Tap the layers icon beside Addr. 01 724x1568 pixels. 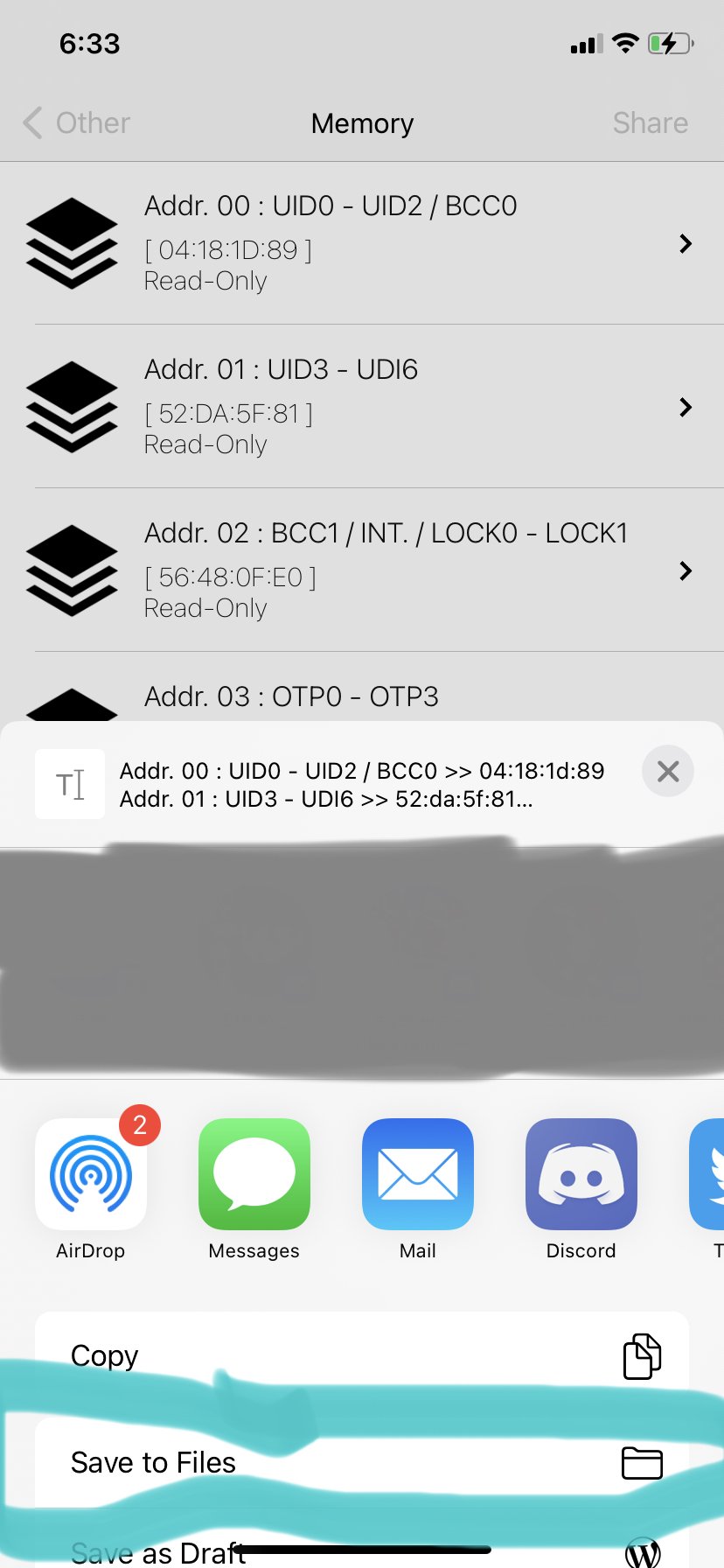72,407
